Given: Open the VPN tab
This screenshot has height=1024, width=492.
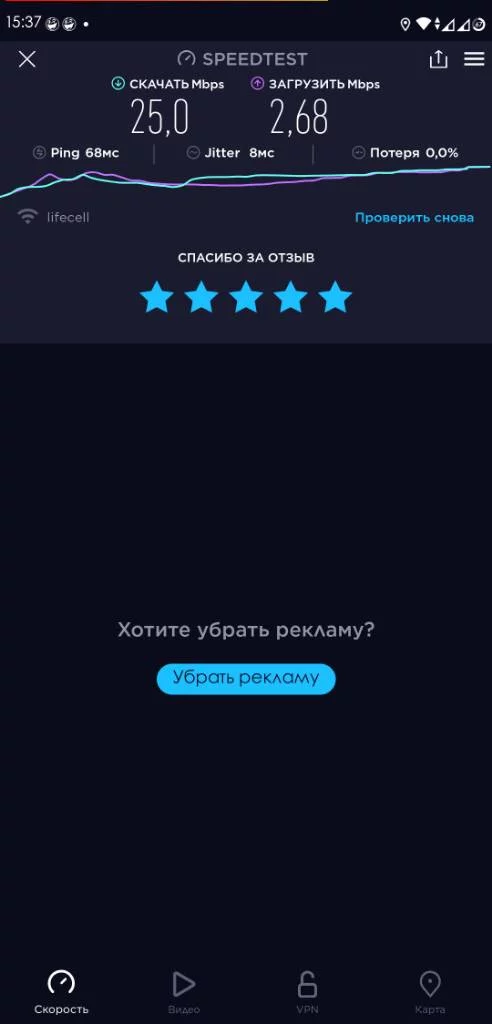Looking at the screenshot, I should (307, 992).
